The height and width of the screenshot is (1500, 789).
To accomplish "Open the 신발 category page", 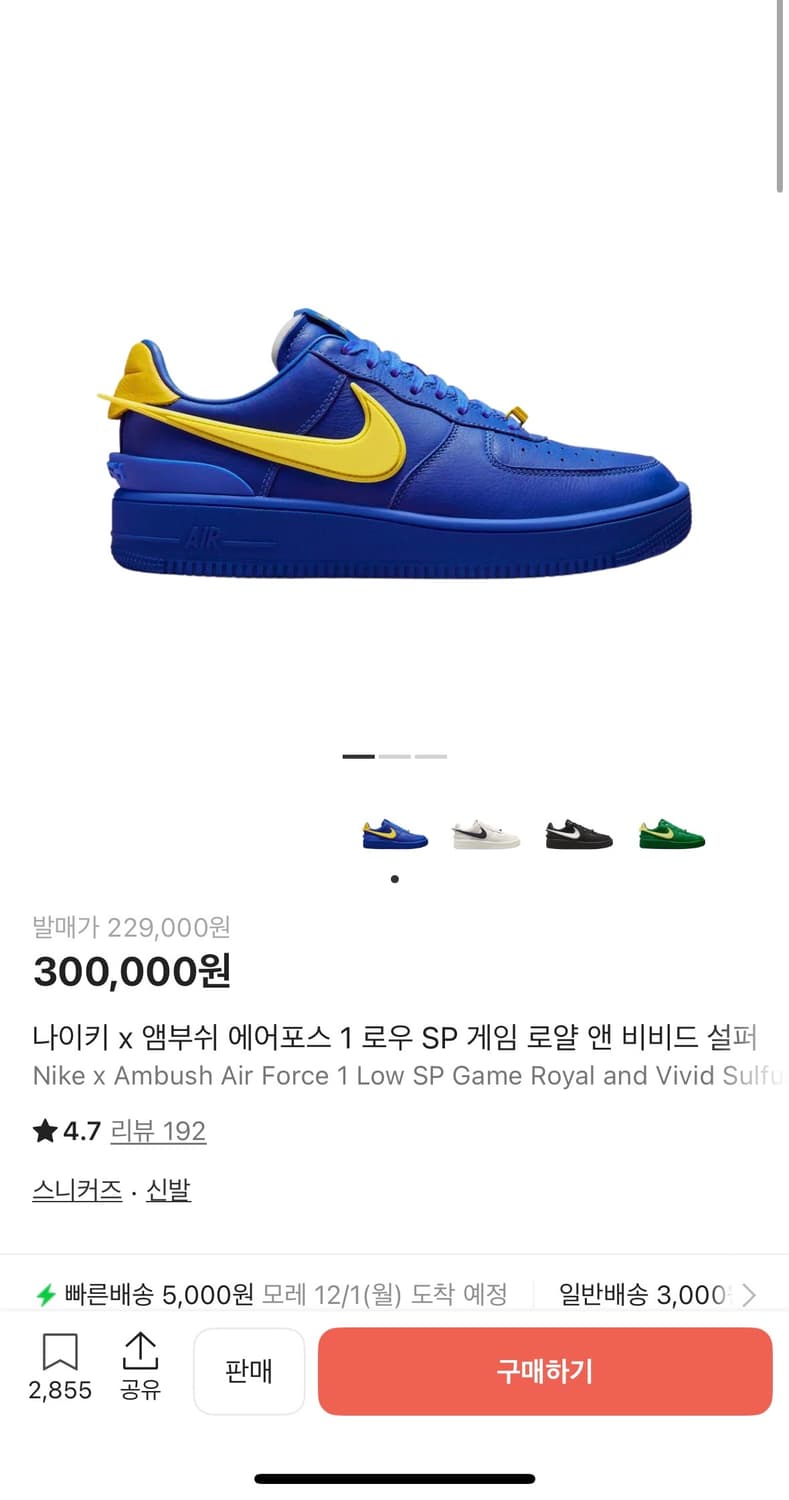I will click(x=168, y=1190).
